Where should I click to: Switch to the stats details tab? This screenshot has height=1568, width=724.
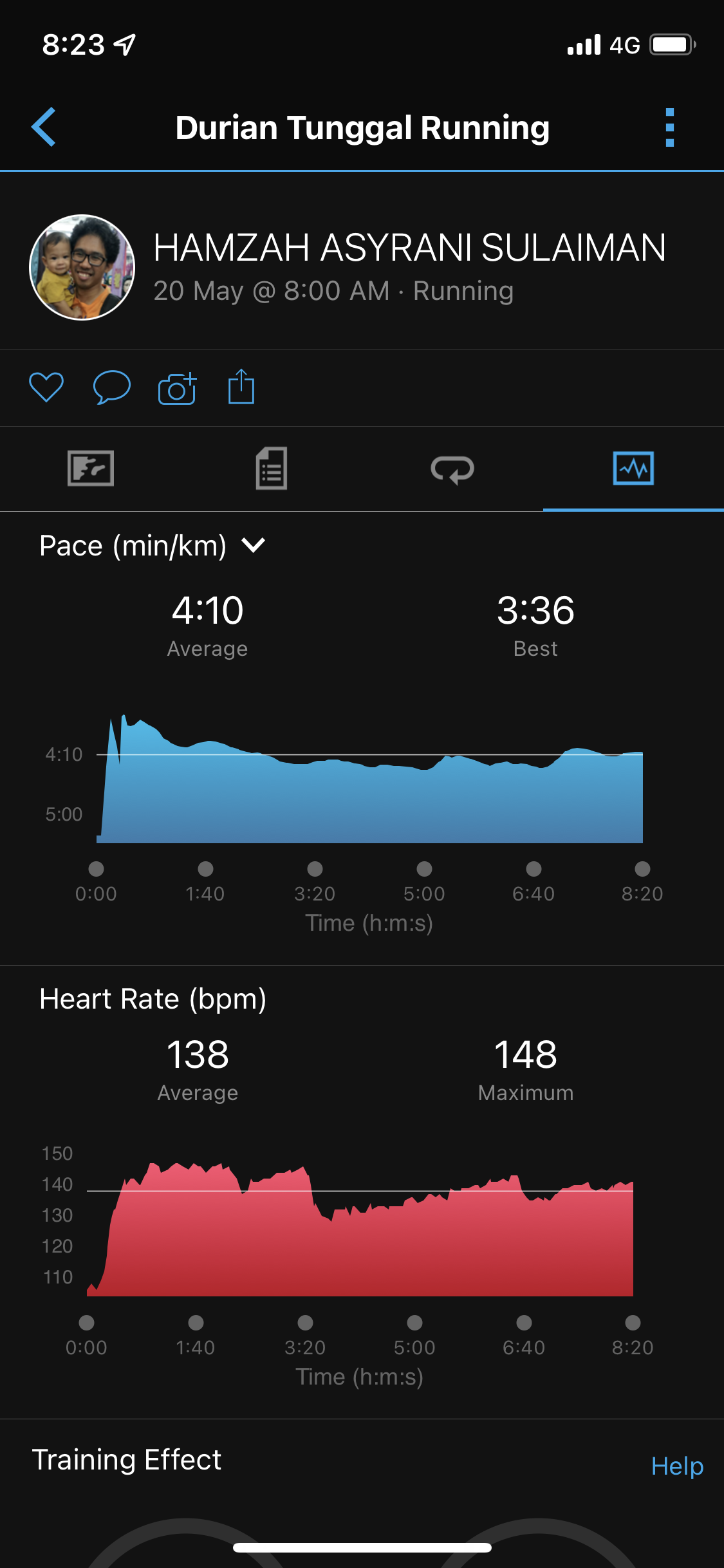coord(272,468)
